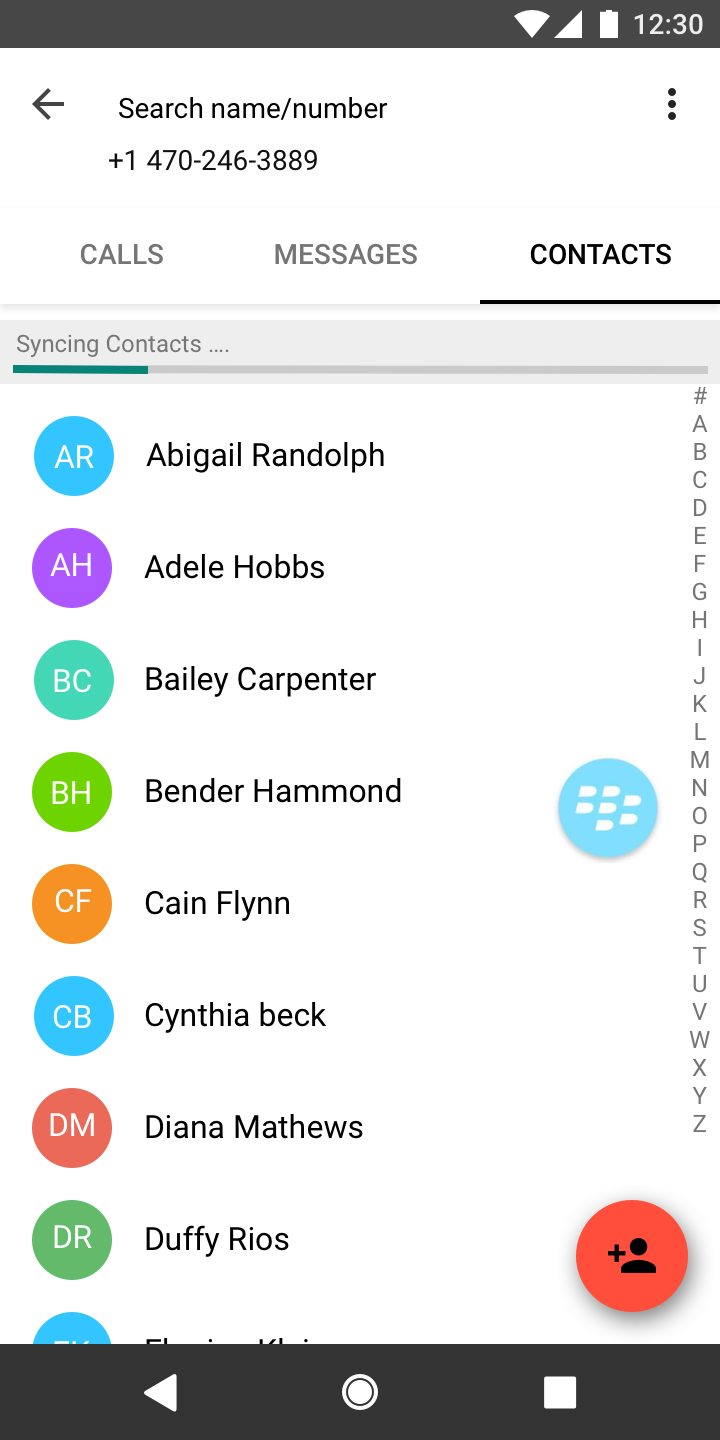This screenshot has width=720, height=1440.
Task: Jump to letter S in index
Action: 700,928
